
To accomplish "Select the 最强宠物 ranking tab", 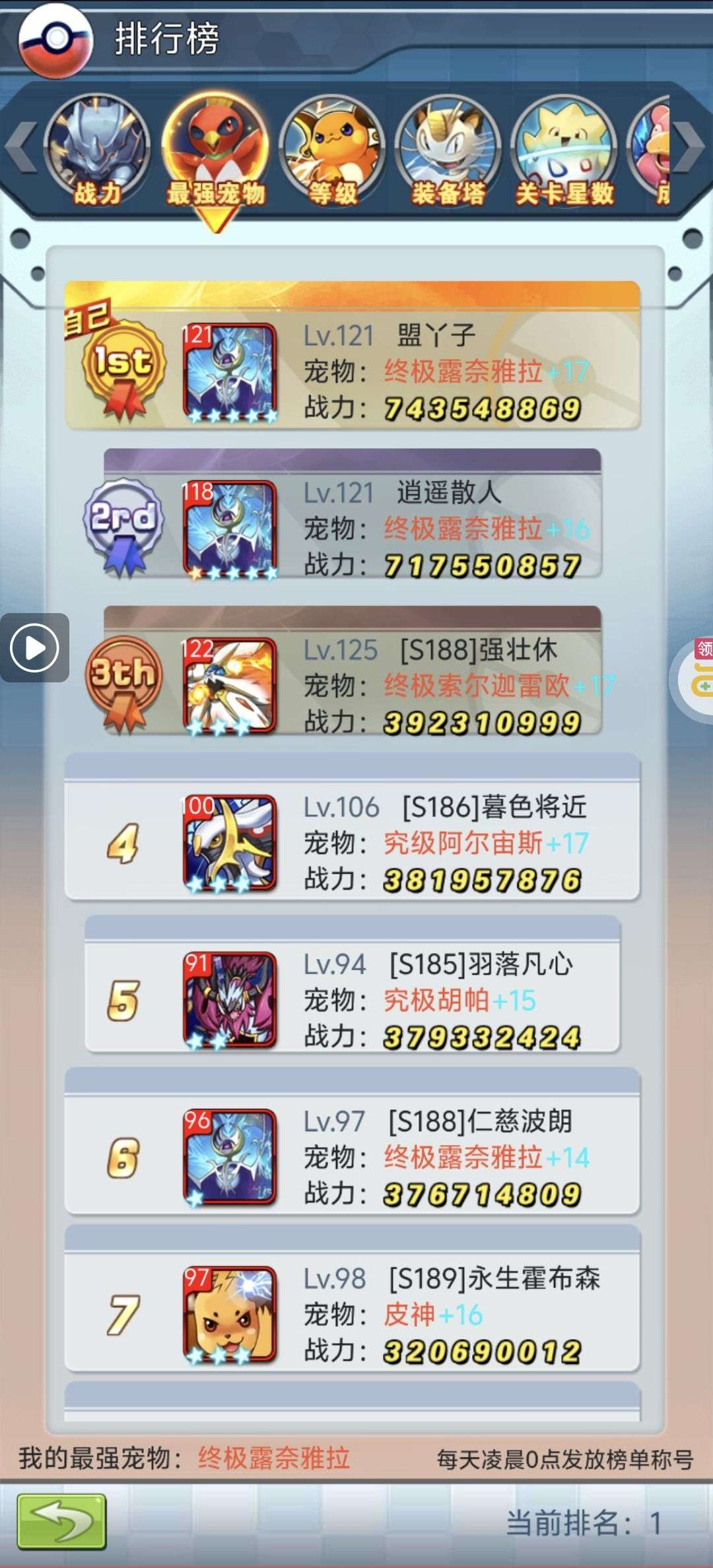I will point(216,153).
